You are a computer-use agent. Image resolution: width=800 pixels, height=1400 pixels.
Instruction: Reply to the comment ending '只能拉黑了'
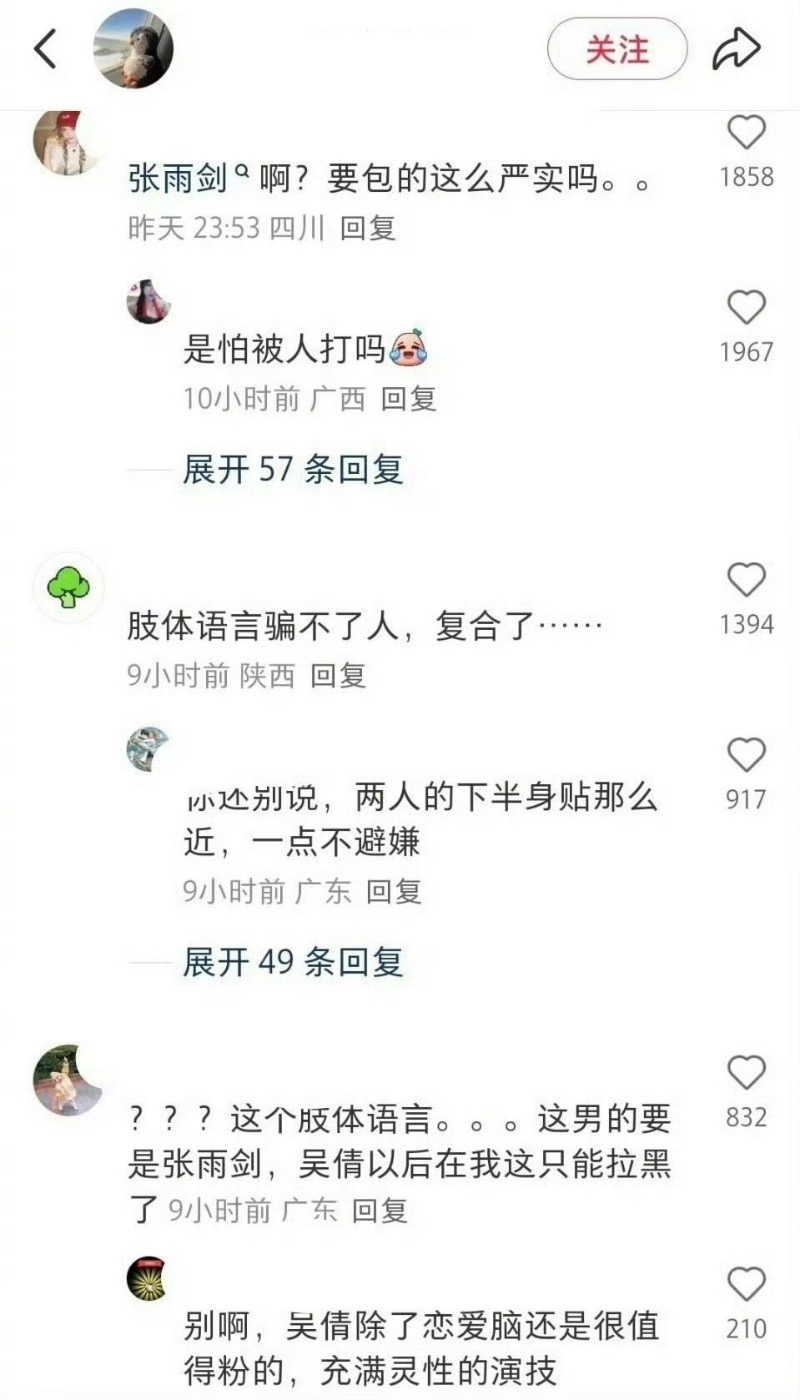380,1211
